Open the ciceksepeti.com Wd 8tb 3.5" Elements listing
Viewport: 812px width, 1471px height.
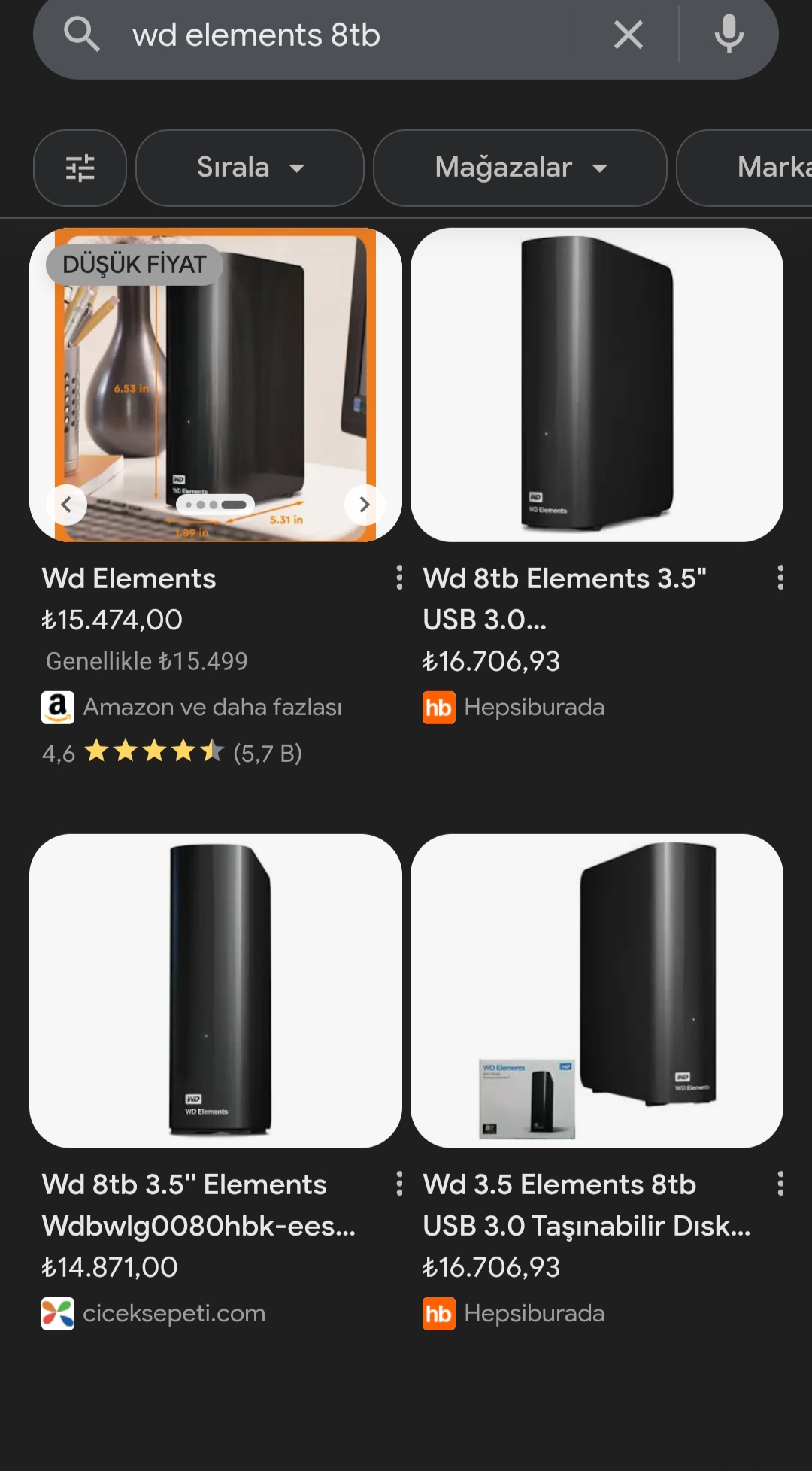point(198,1205)
